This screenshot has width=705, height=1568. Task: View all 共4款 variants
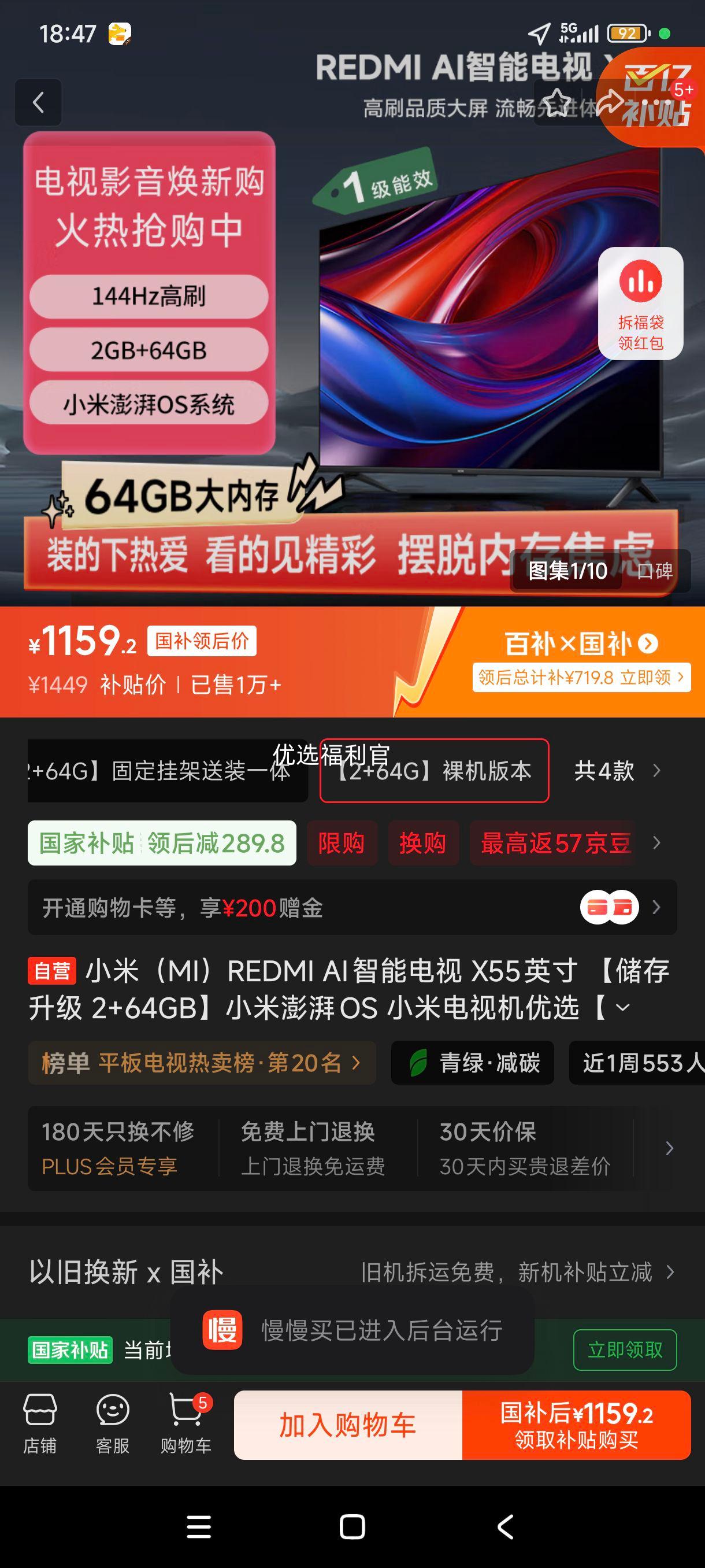click(x=615, y=771)
